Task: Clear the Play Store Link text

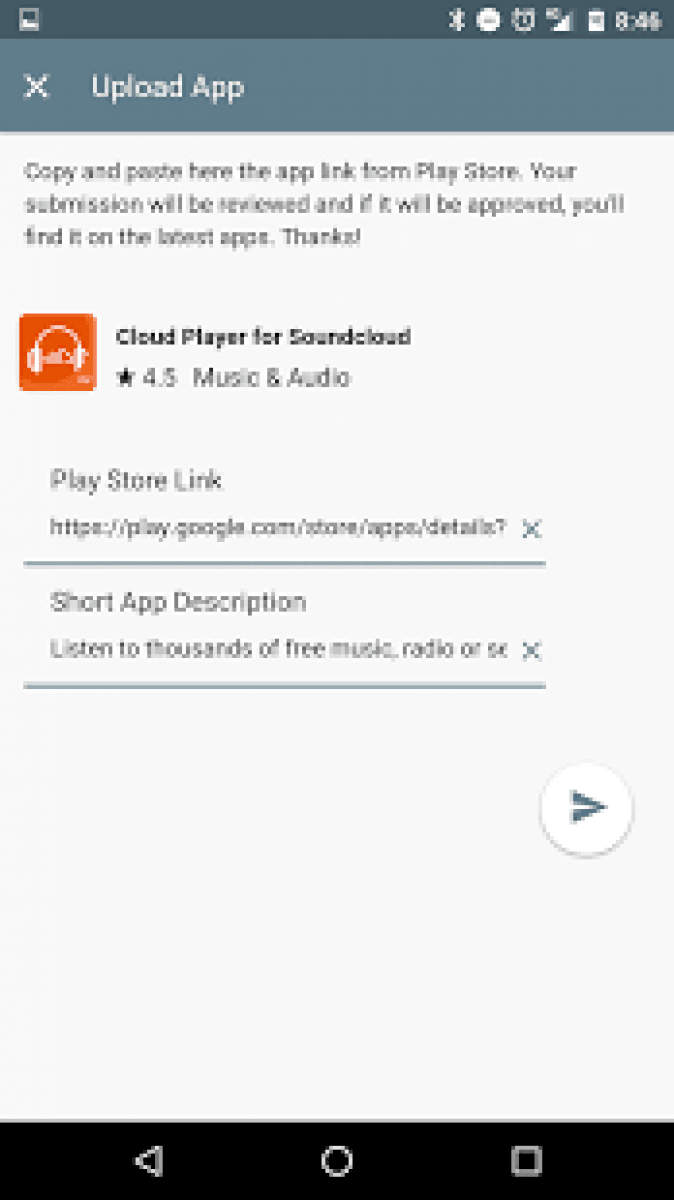Action: coord(532,529)
